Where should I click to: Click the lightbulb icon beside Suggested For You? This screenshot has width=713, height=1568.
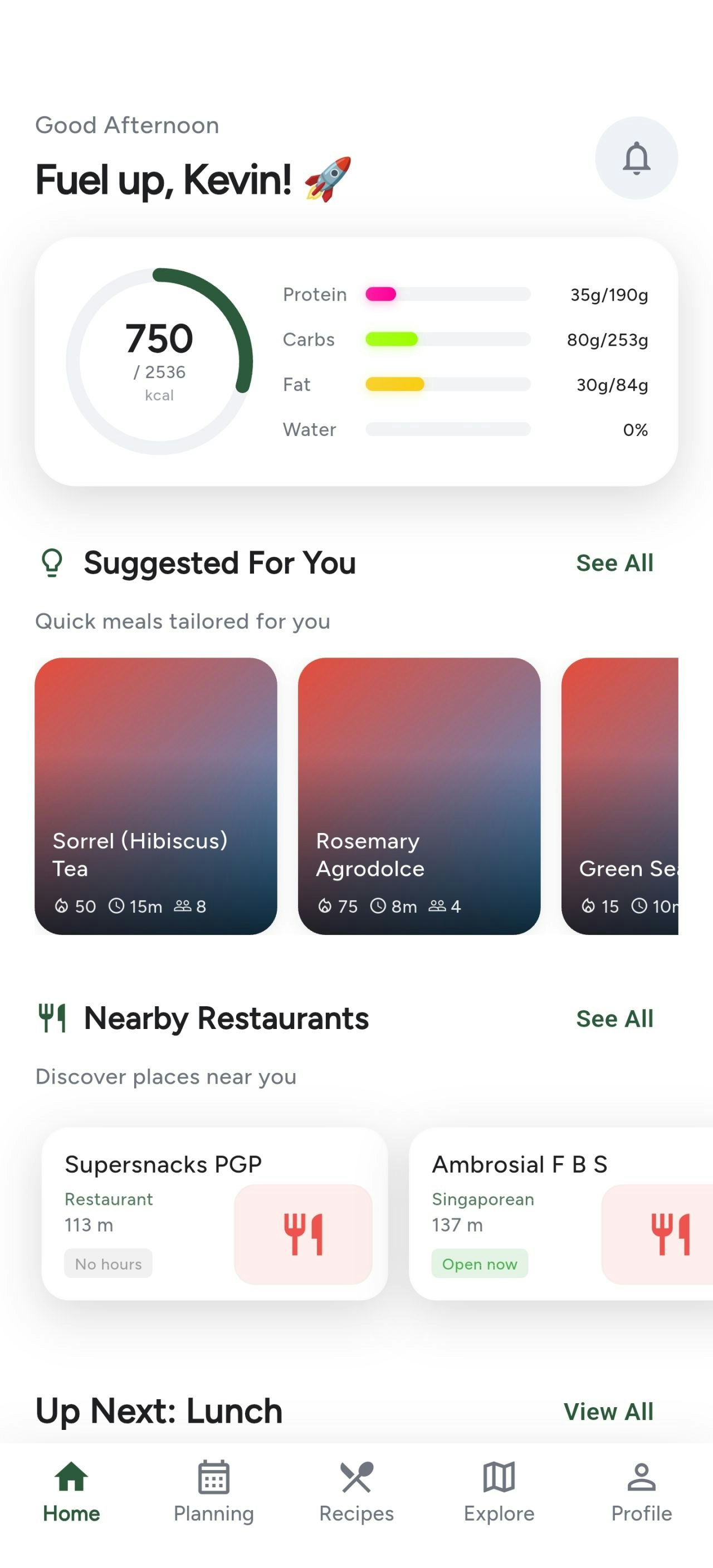tap(52, 563)
